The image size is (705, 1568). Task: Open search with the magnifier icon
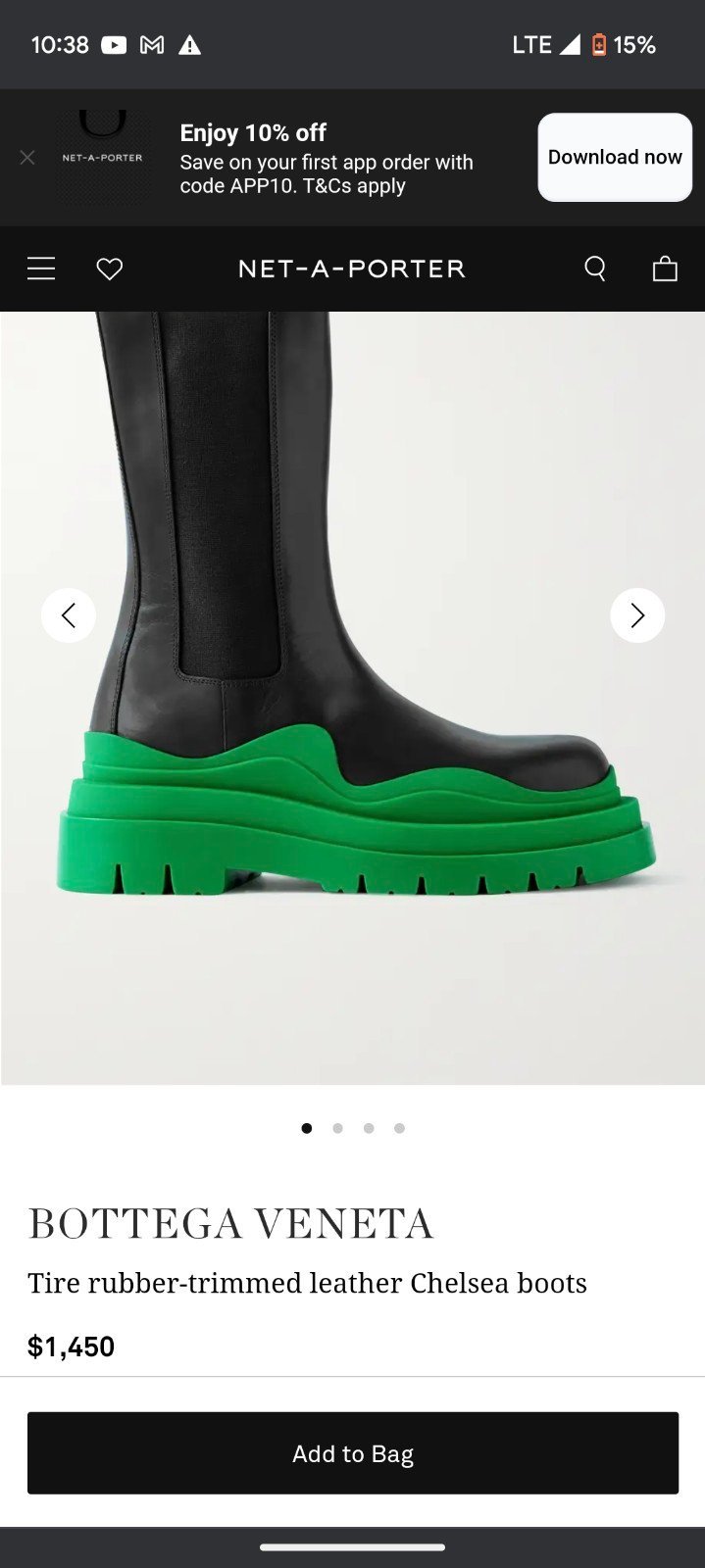click(595, 269)
